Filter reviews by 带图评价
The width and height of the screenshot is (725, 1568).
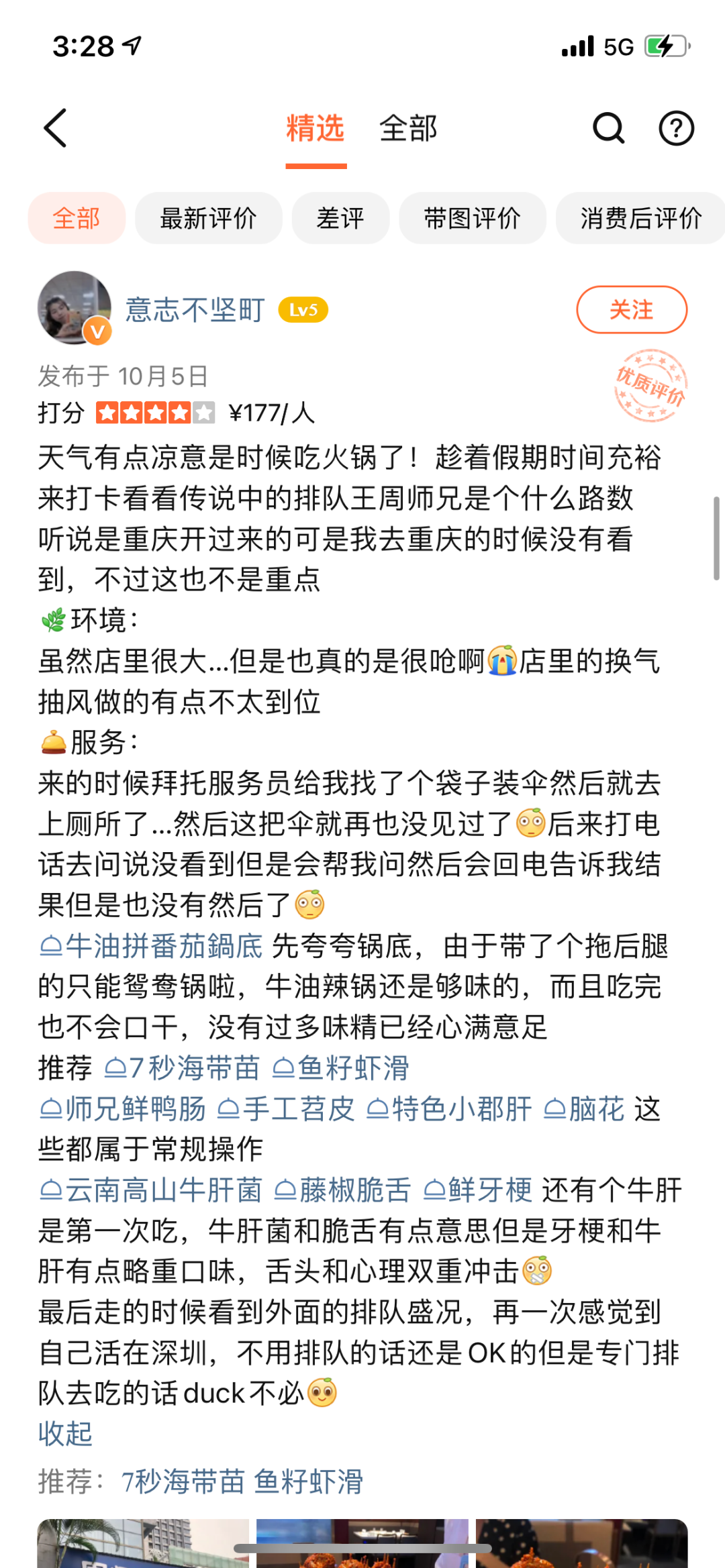pos(472,218)
